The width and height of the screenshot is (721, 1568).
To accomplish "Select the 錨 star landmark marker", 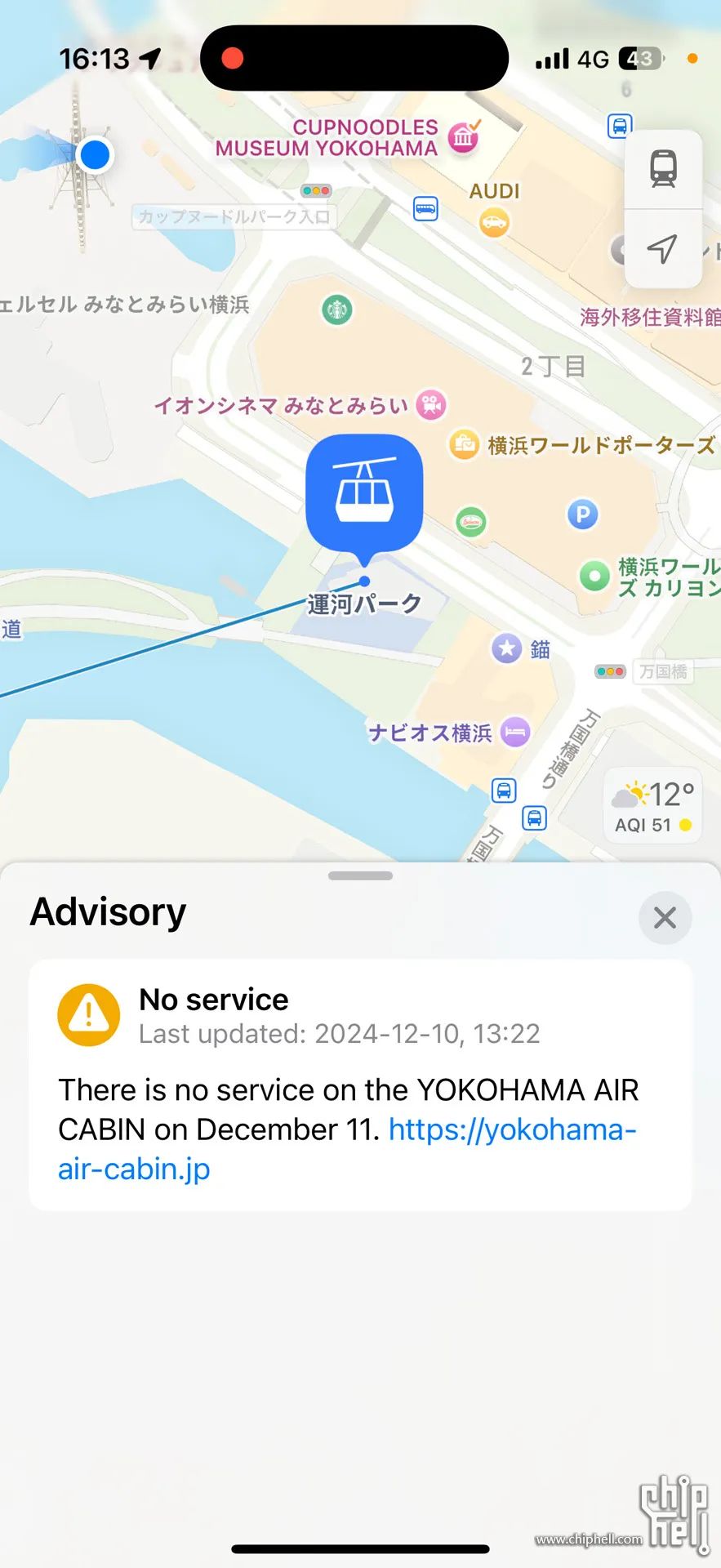I will [506, 648].
